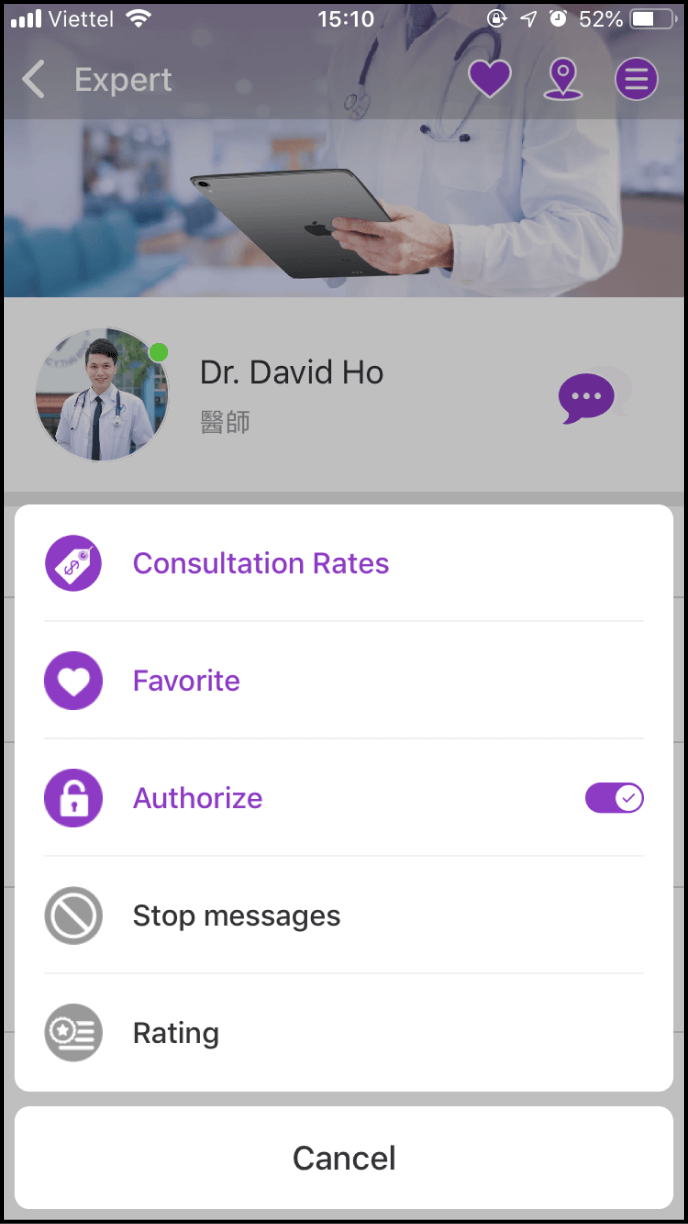
Task: Dismiss the menu with Cancel
Action: 344,1158
